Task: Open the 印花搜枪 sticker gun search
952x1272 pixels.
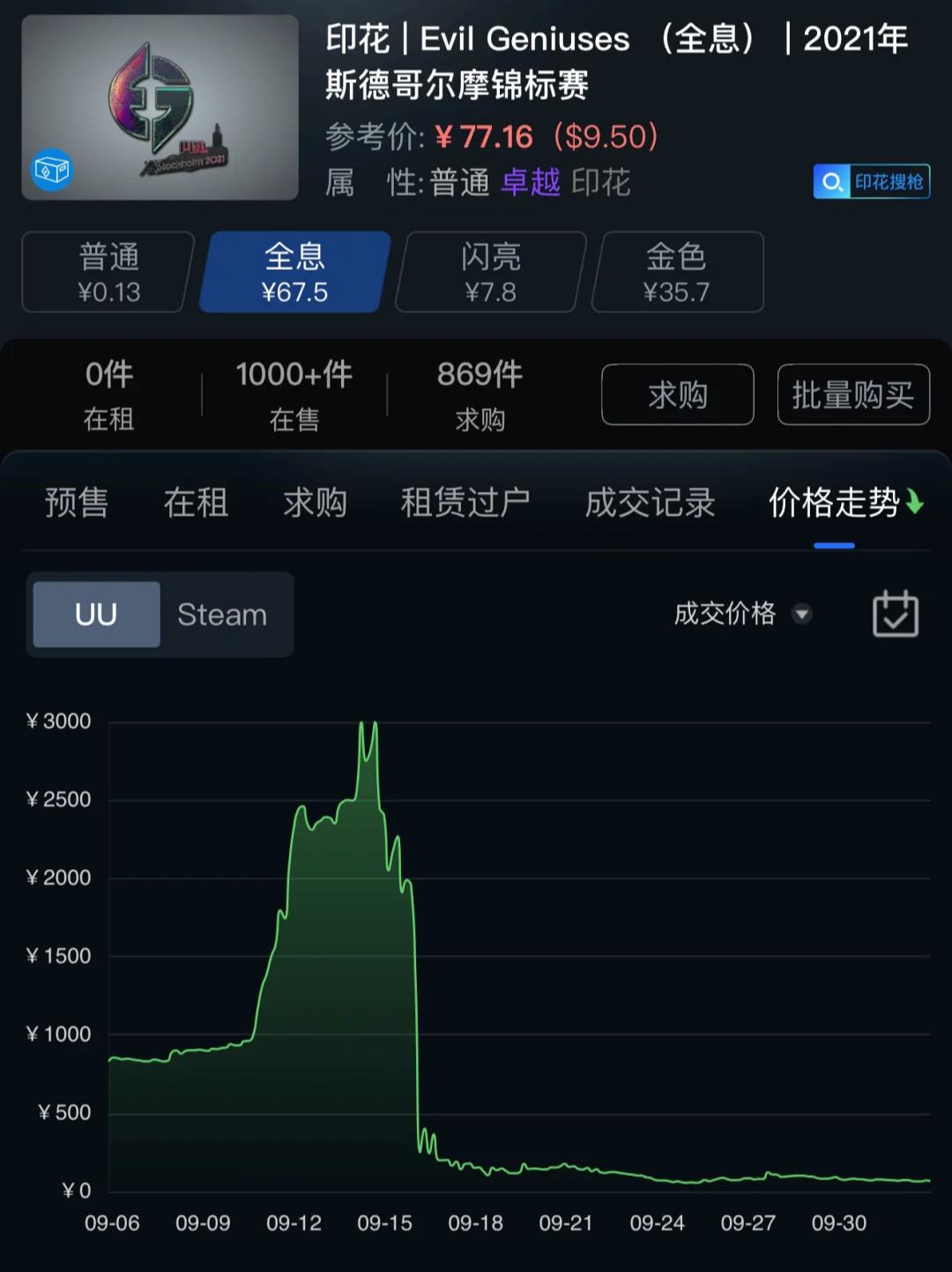Action: [x=871, y=182]
